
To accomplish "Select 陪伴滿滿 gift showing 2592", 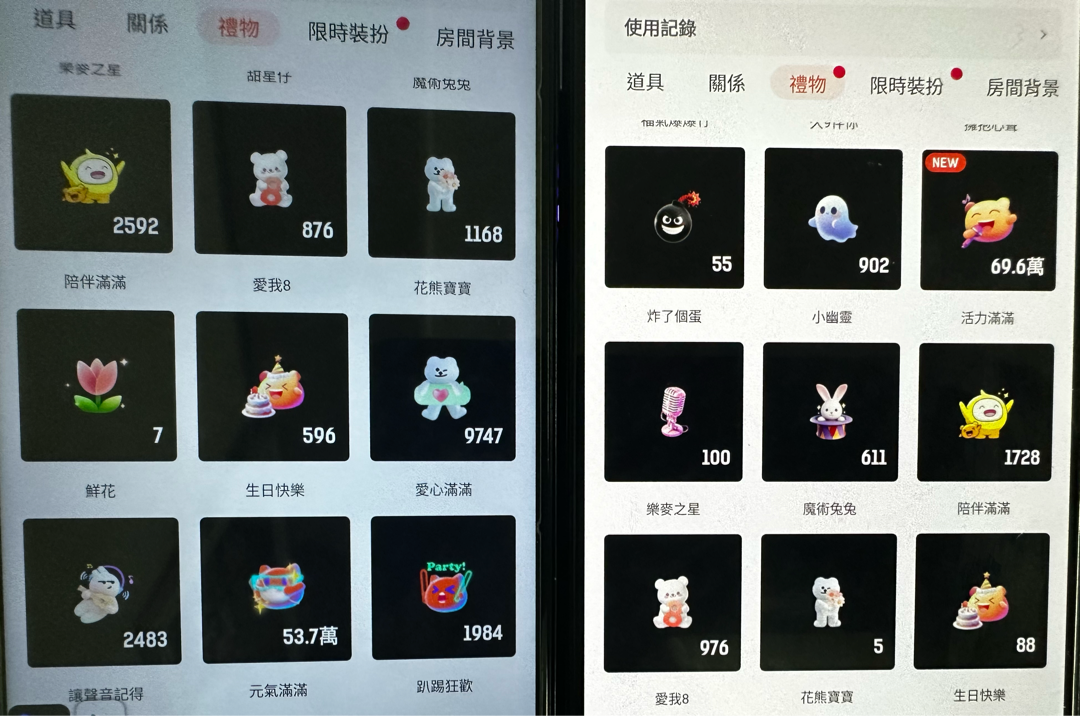I will [91, 175].
